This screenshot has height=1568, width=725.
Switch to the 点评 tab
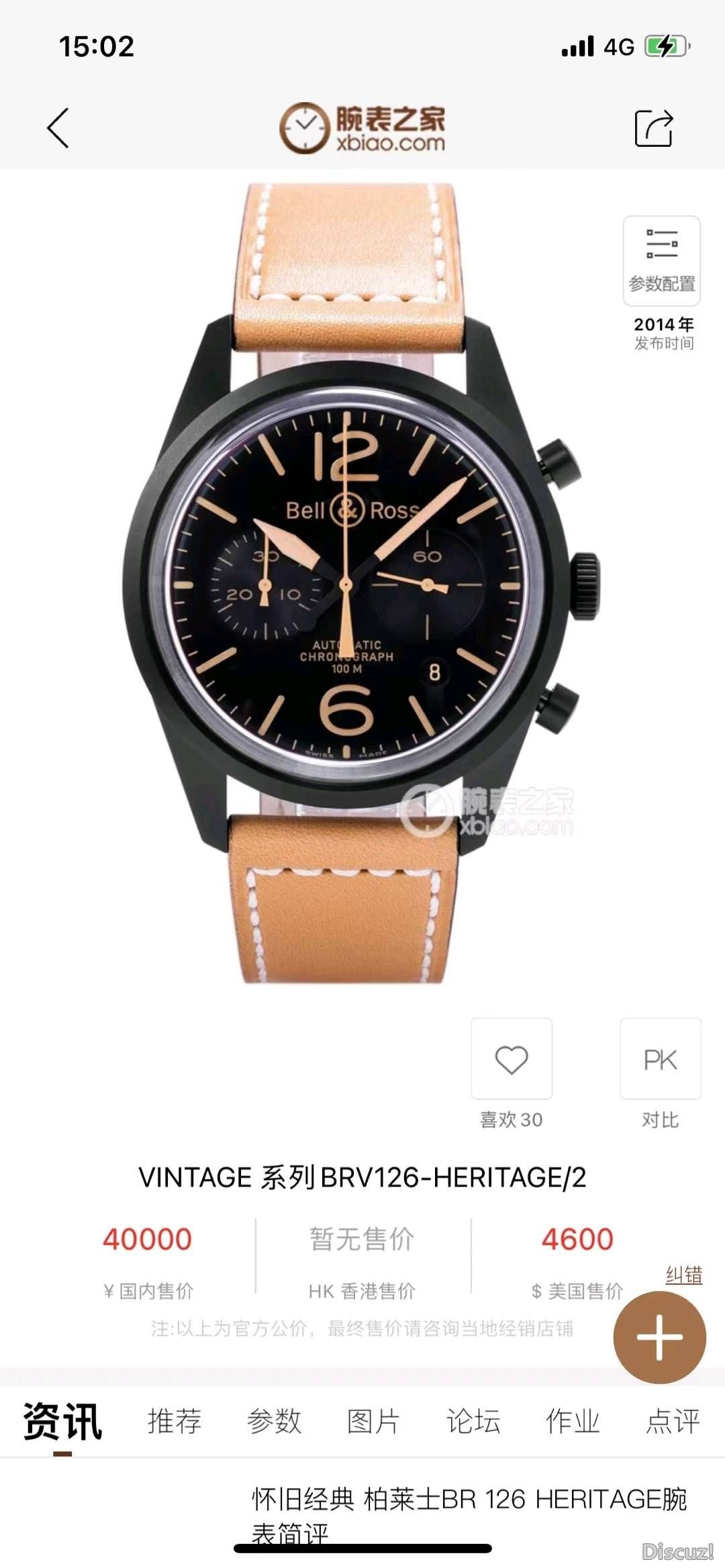[x=672, y=1421]
